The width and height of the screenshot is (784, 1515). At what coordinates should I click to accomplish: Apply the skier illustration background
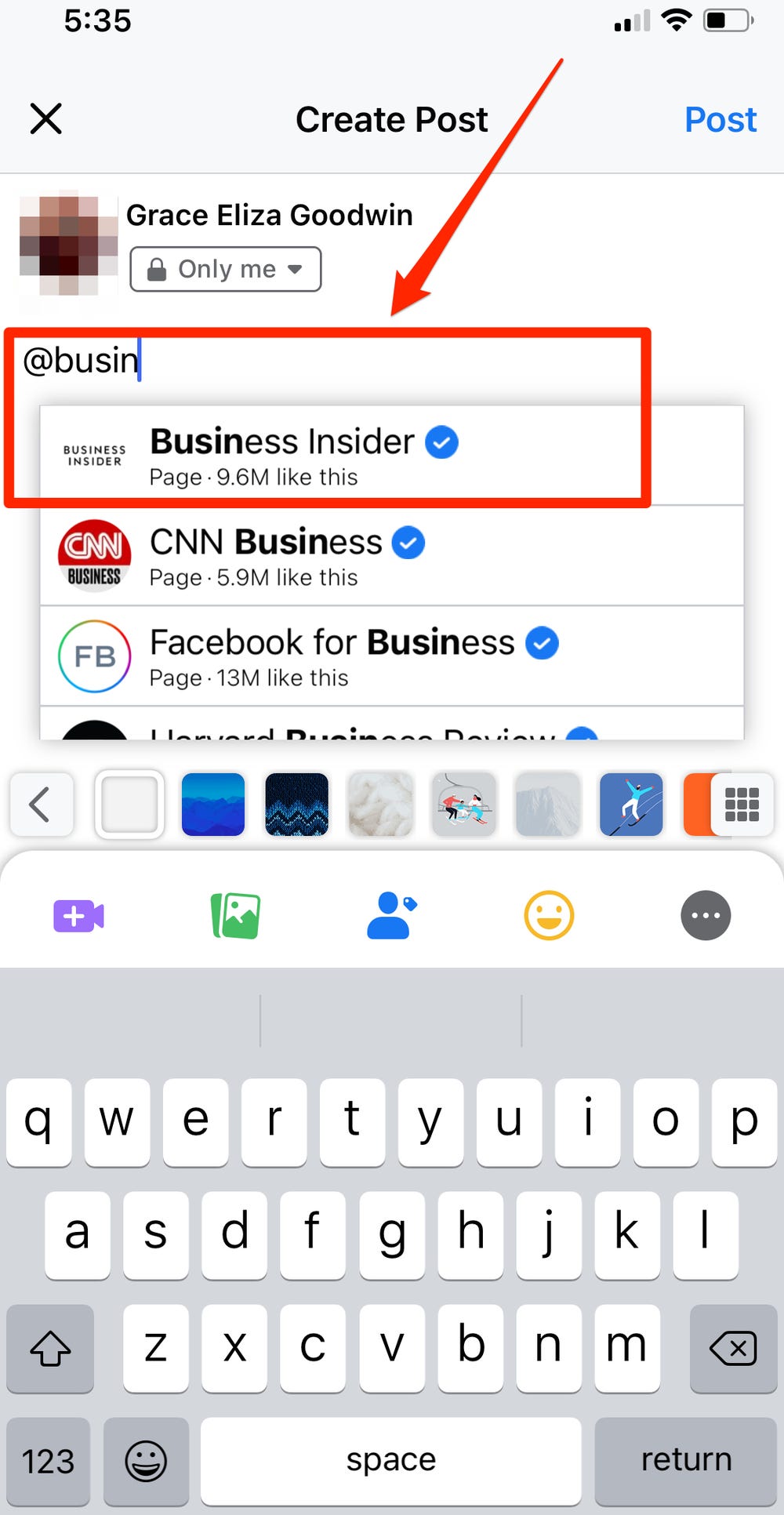[x=631, y=805]
